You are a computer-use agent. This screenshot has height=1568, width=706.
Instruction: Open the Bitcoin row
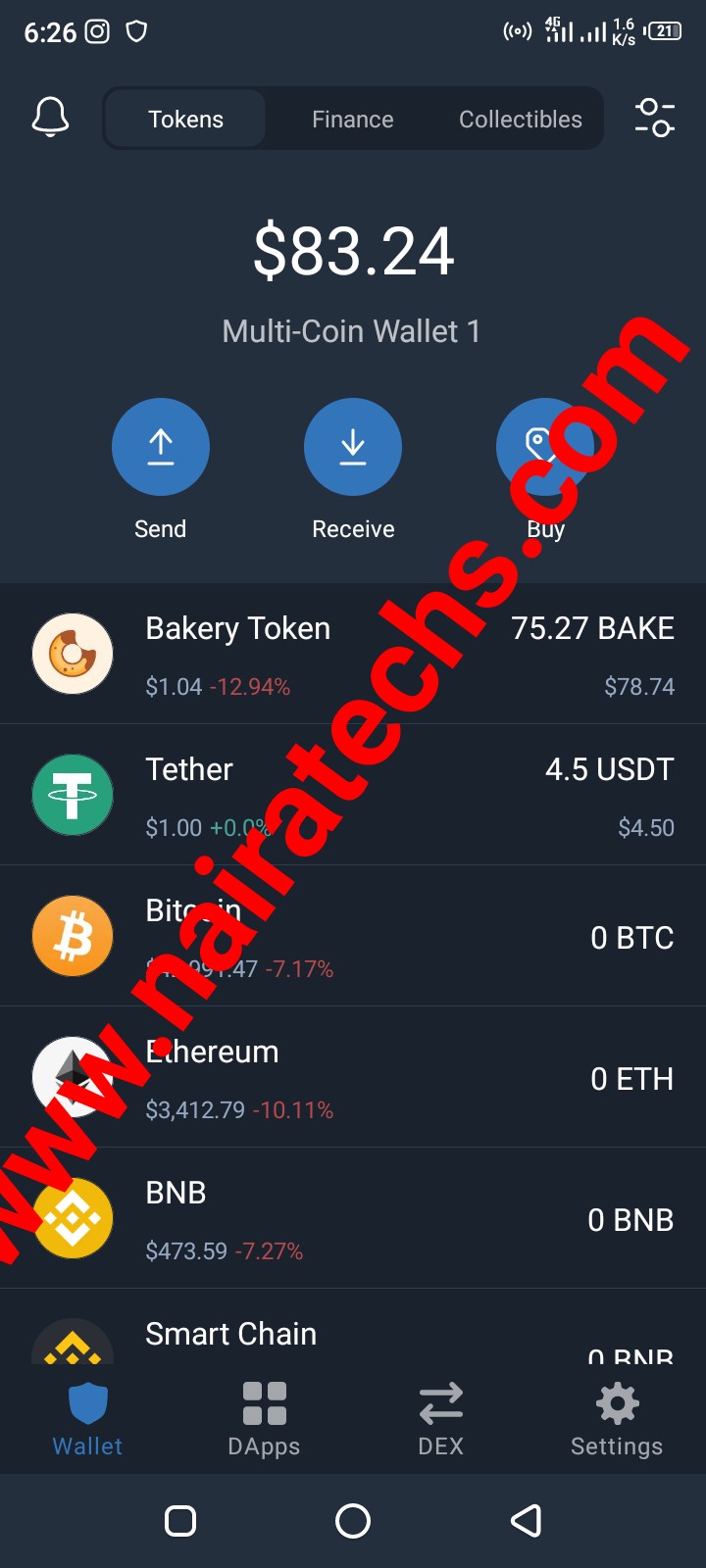click(x=353, y=936)
